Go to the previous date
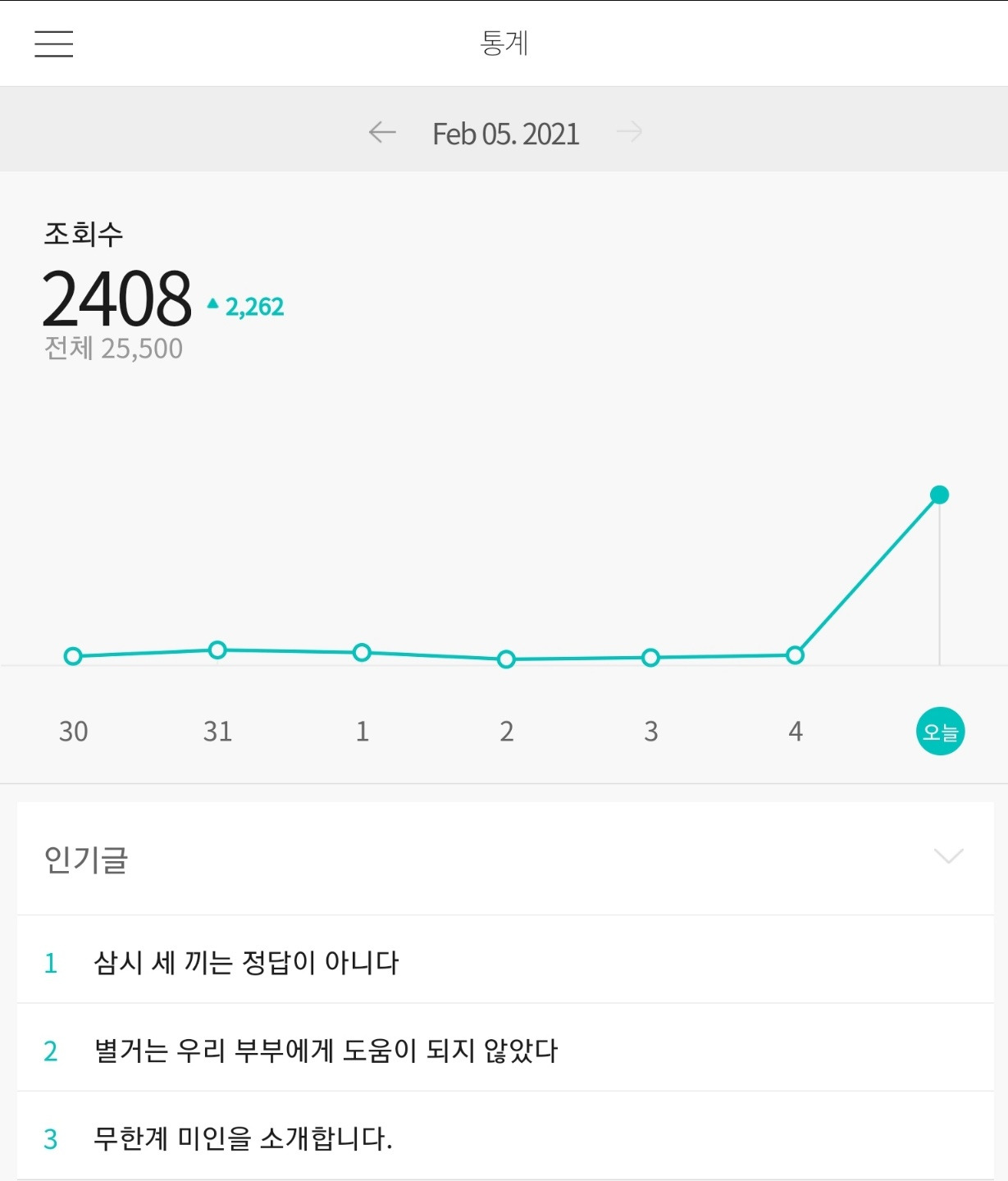The height and width of the screenshot is (1181, 1008). 382,132
